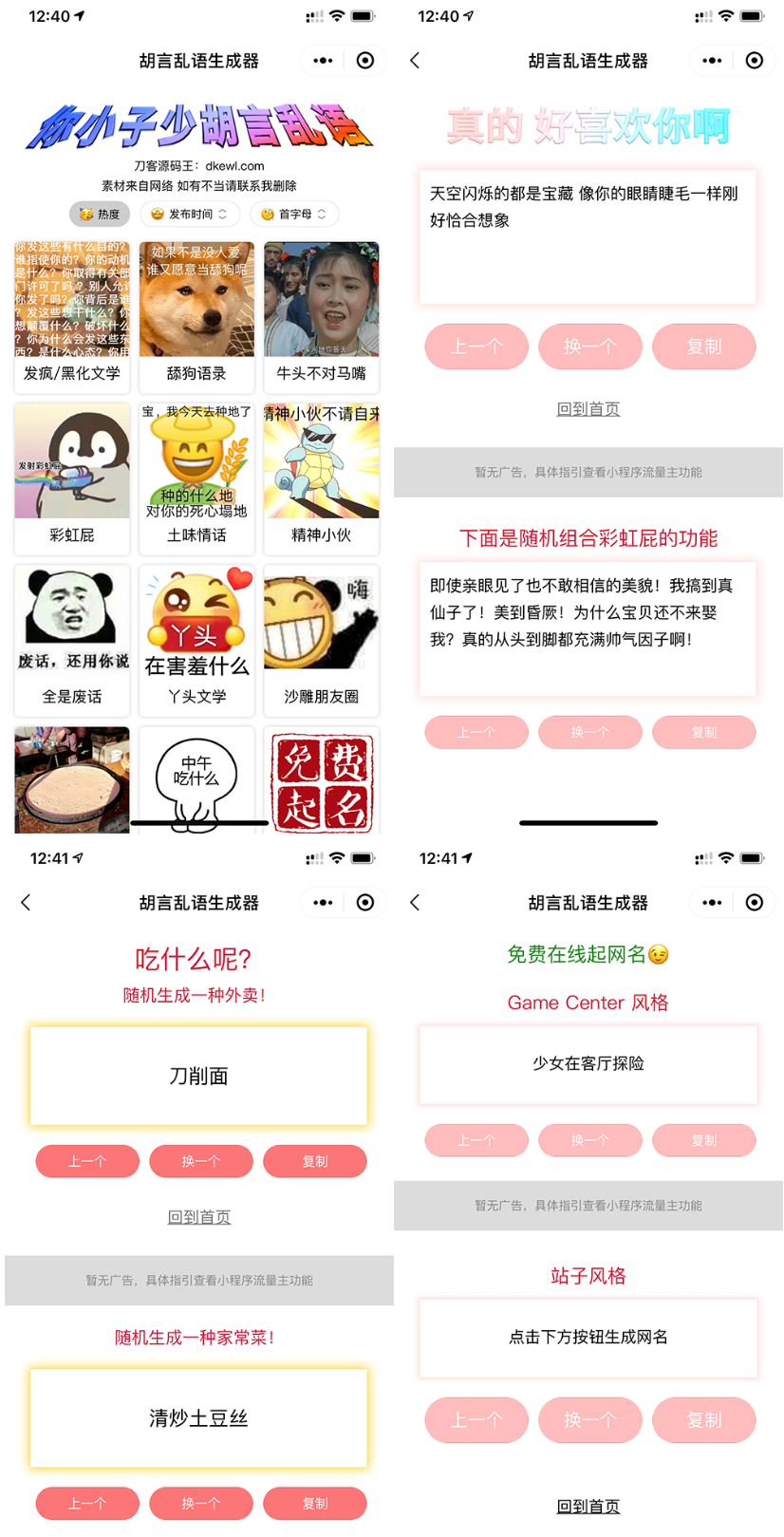Copy the rainbow fart compliment with 复制
Viewport: 784px width, 1537px height.
click(704, 732)
